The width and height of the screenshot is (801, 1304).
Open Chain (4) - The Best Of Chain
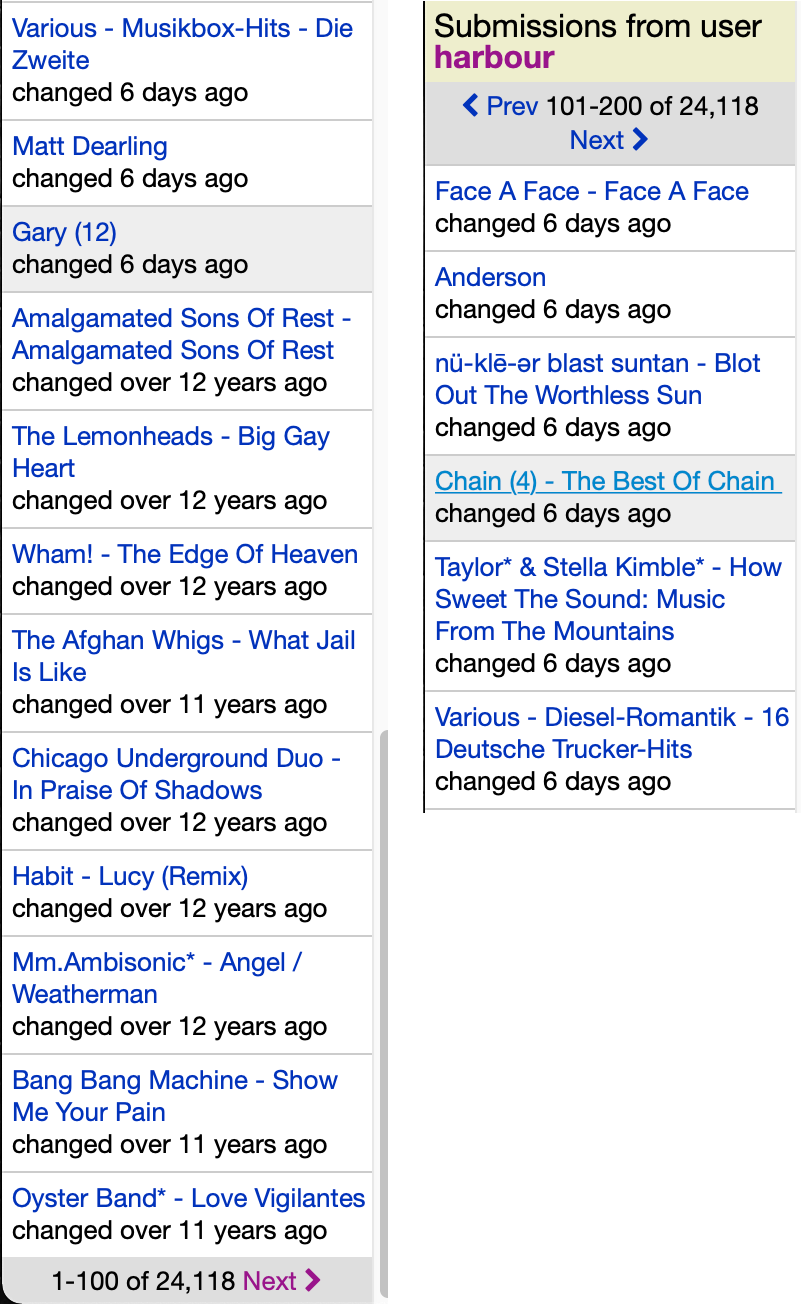pos(606,481)
